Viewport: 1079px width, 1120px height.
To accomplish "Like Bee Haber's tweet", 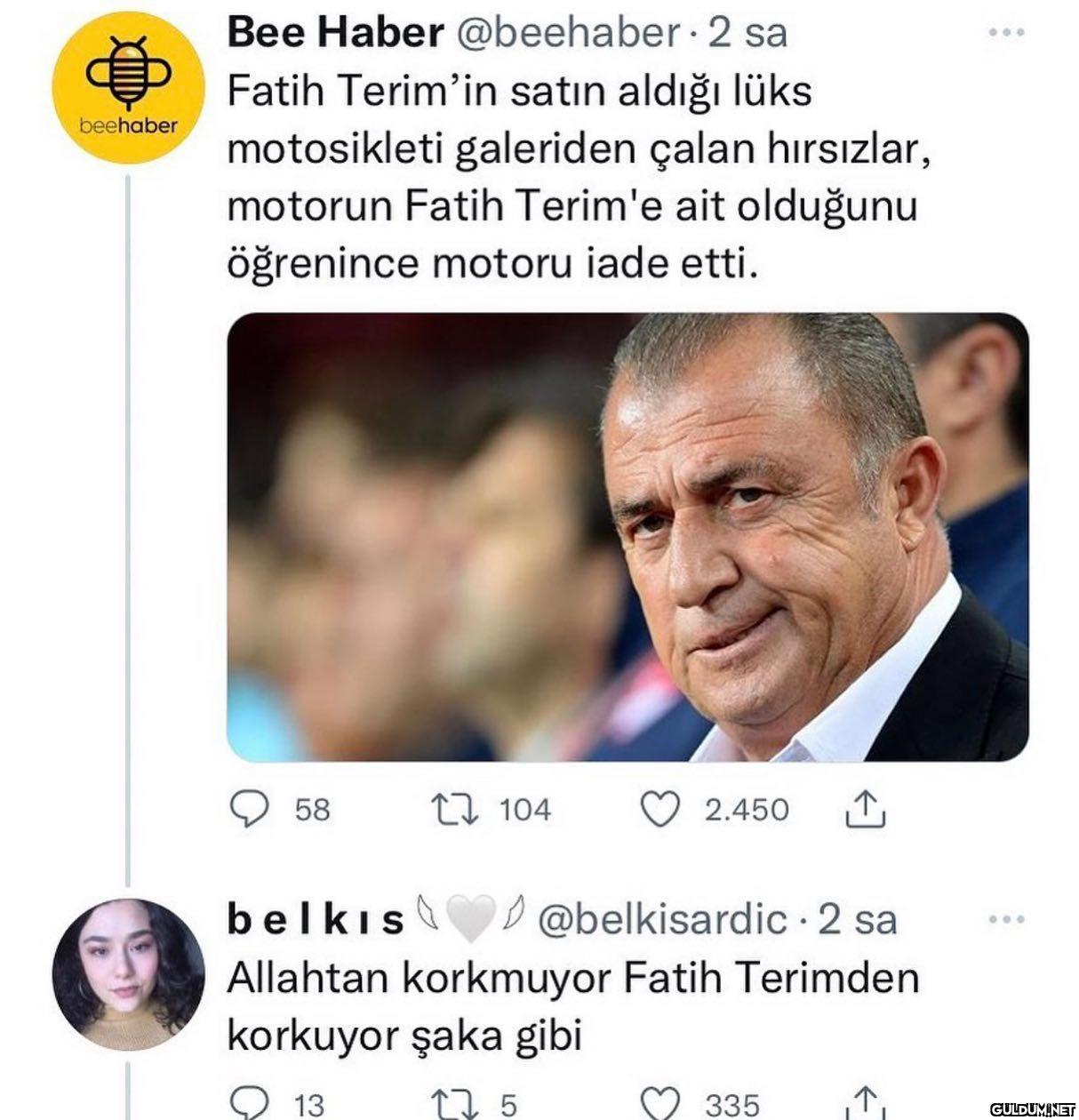I will (x=660, y=809).
